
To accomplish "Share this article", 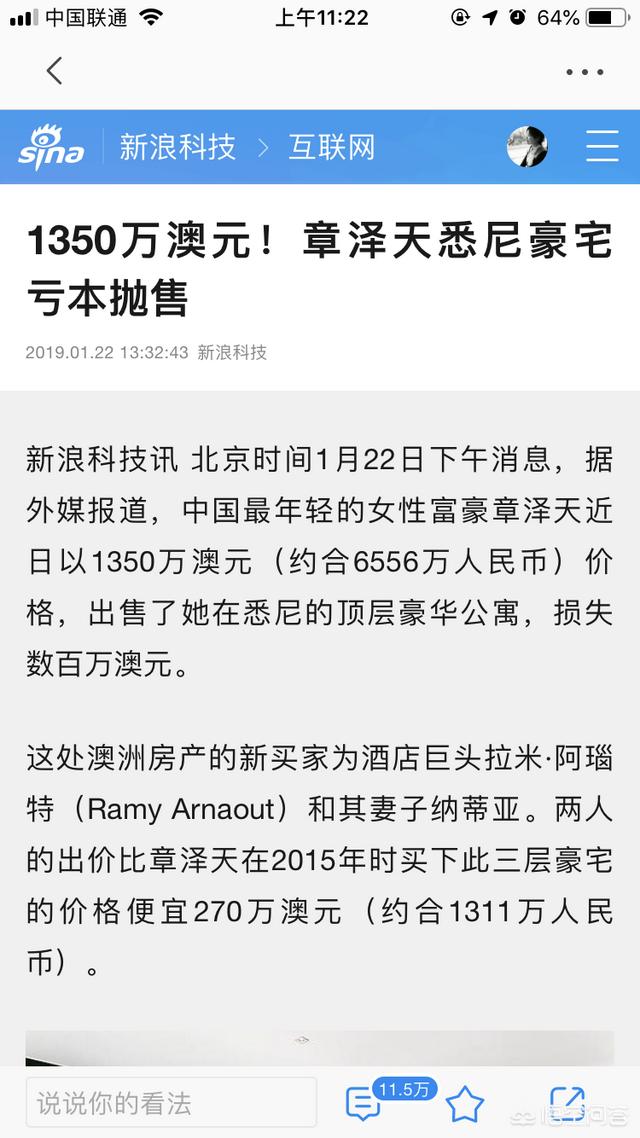I will point(567,1103).
